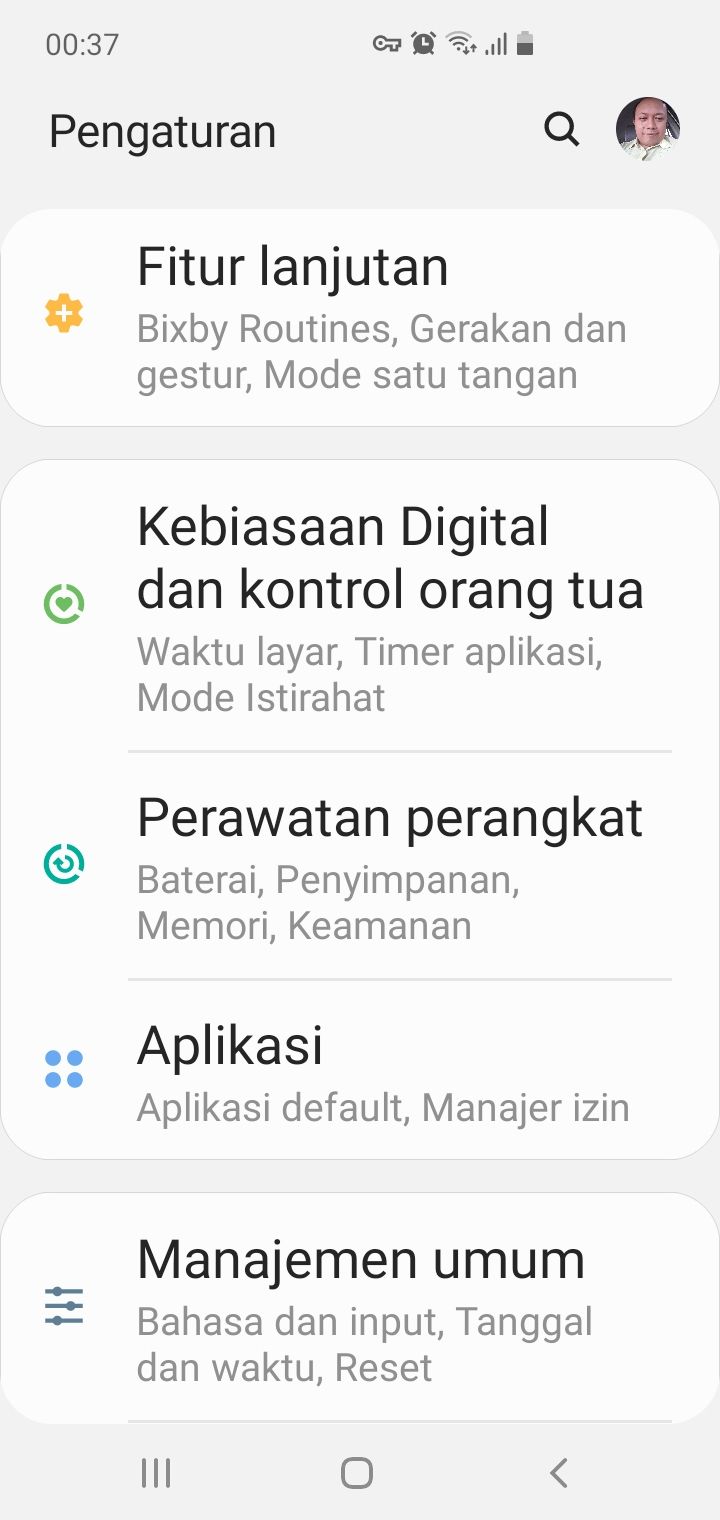Tap the password key icon in status bar
720x1520 pixels.
click(389, 43)
